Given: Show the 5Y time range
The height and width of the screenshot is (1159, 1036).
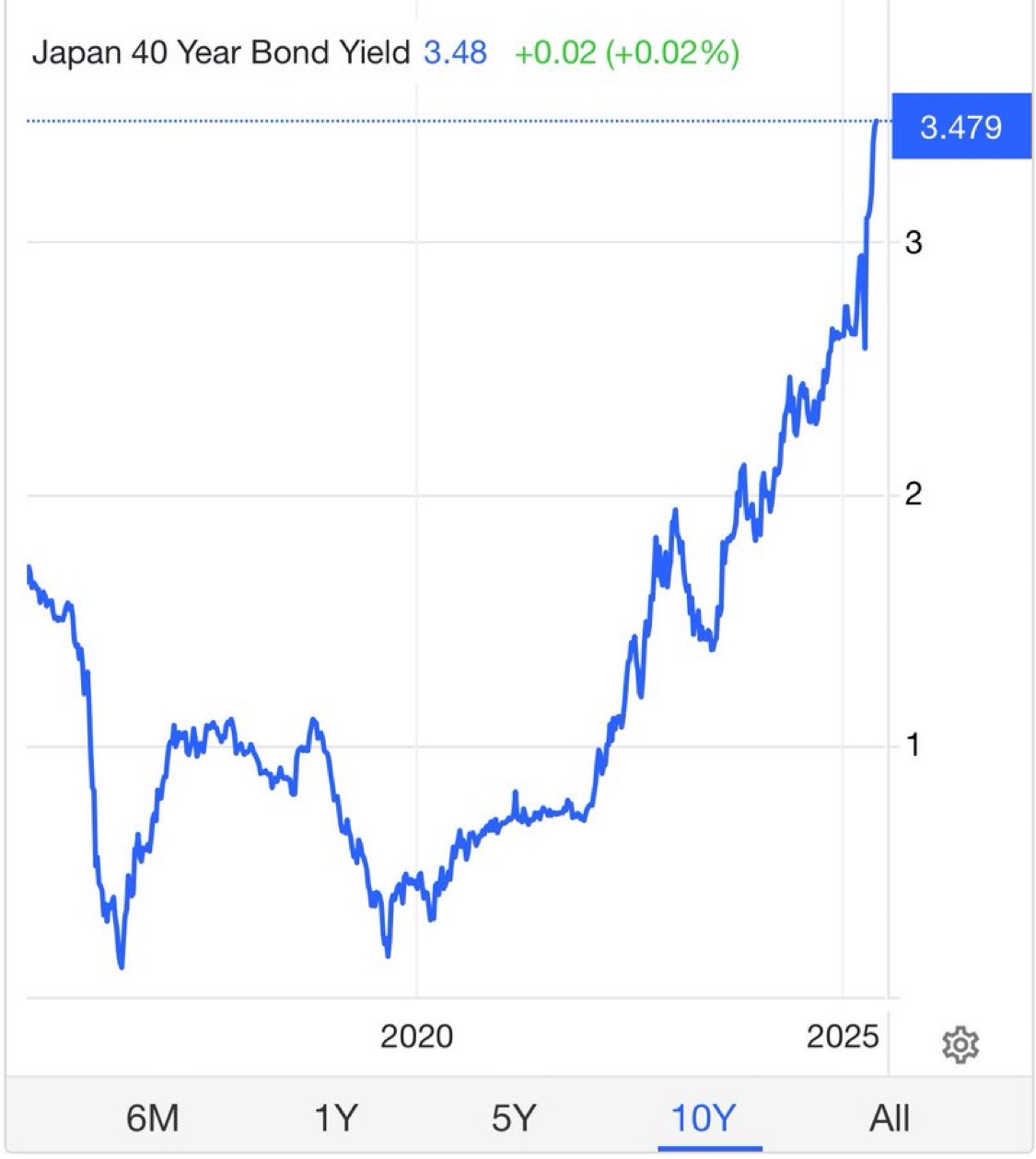Looking at the screenshot, I should (x=513, y=1118).
